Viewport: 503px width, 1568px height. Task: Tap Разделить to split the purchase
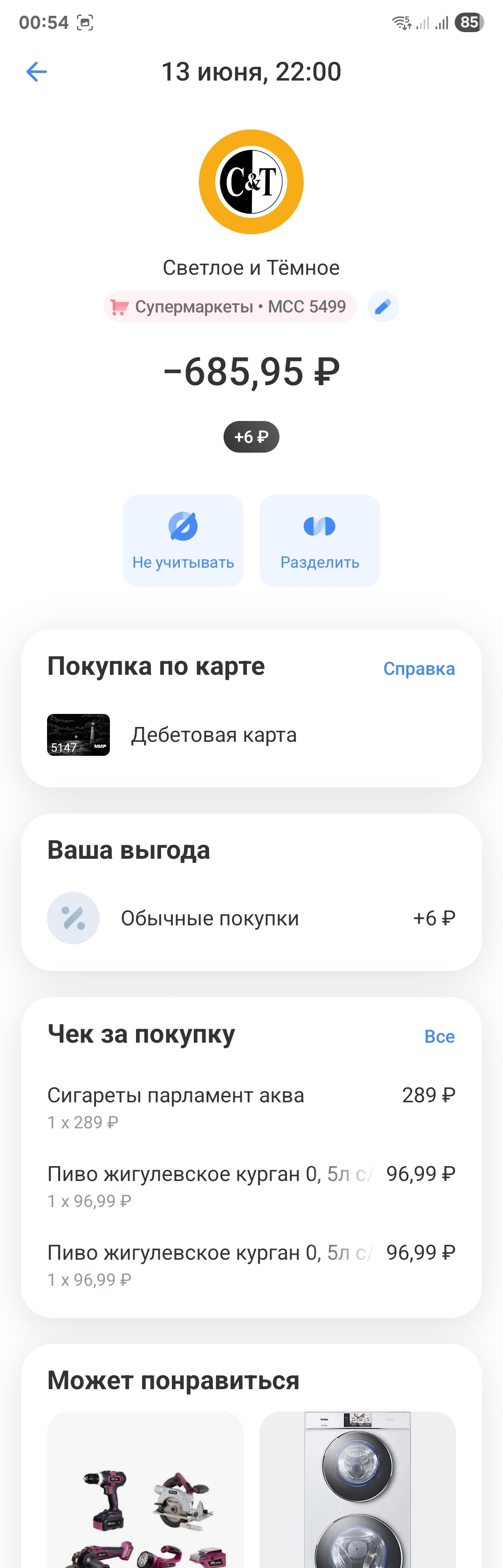point(319,541)
